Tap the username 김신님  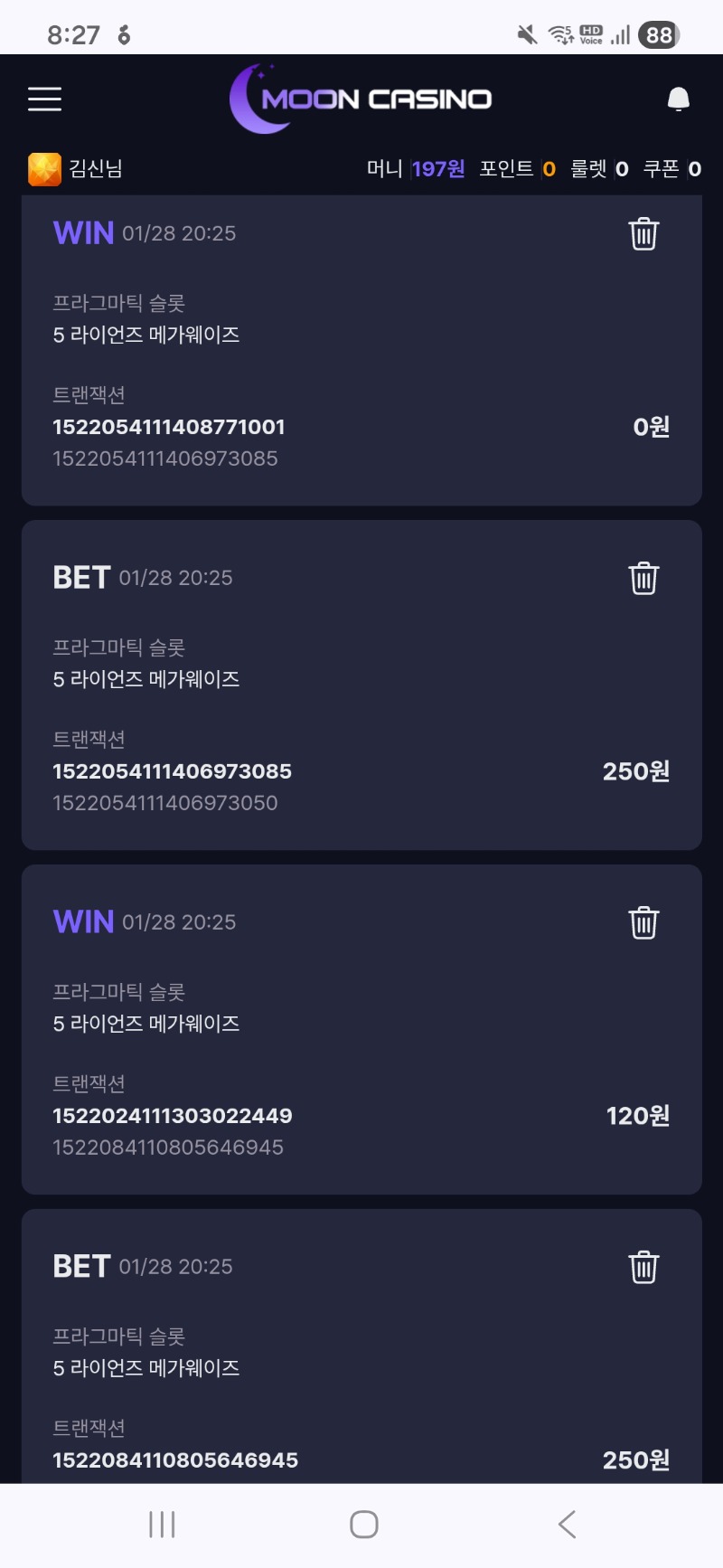pos(90,168)
